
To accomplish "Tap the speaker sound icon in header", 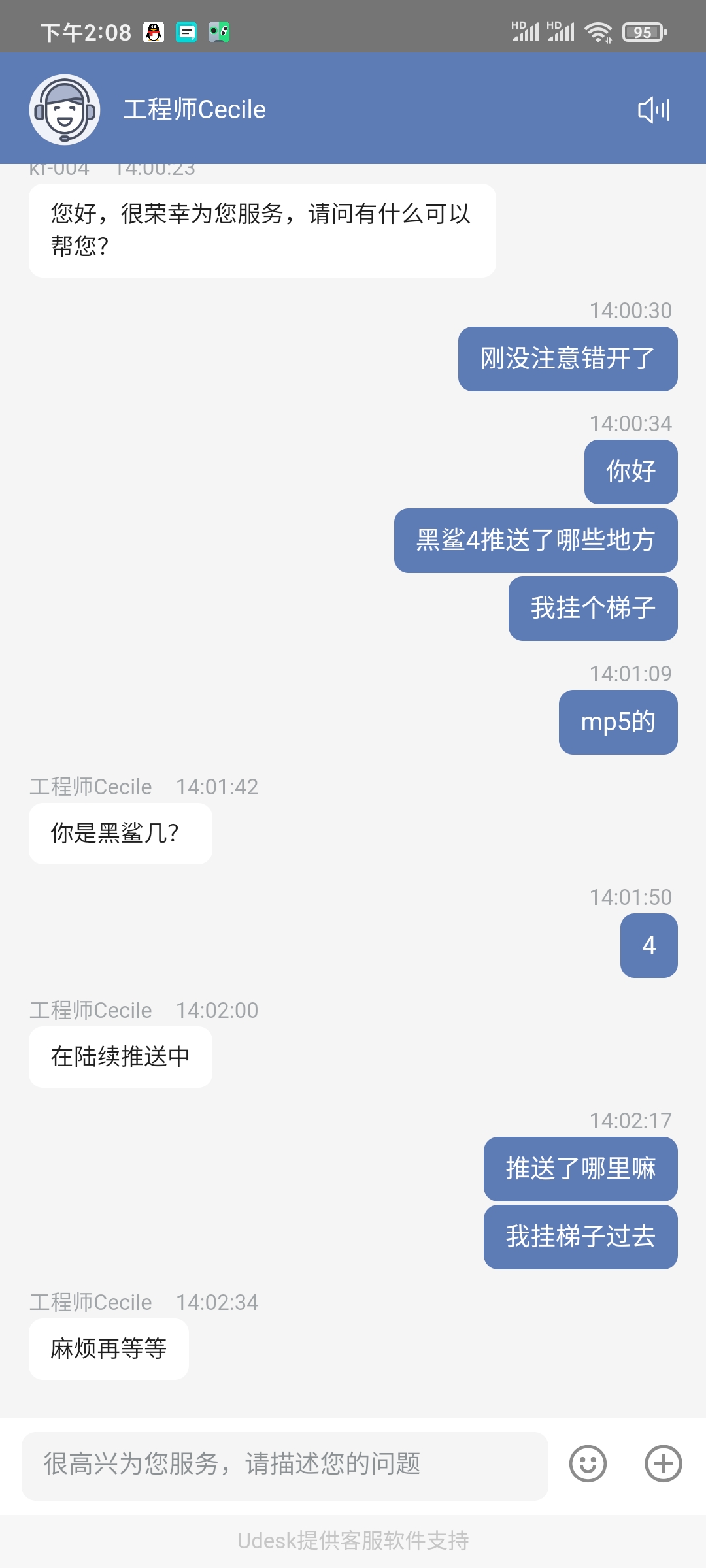I will coord(654,110).
